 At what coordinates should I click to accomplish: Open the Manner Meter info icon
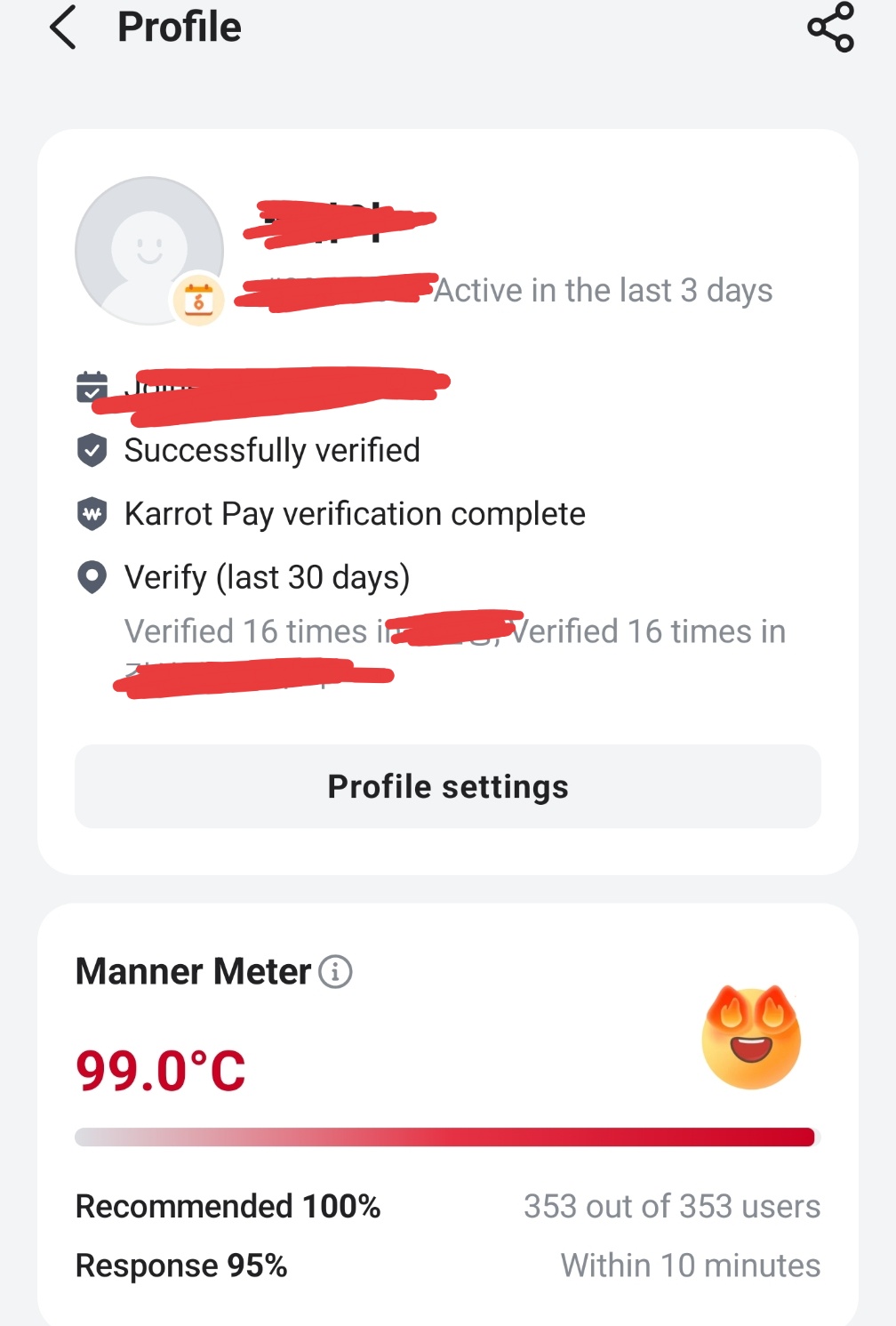(x=335, y=972)
